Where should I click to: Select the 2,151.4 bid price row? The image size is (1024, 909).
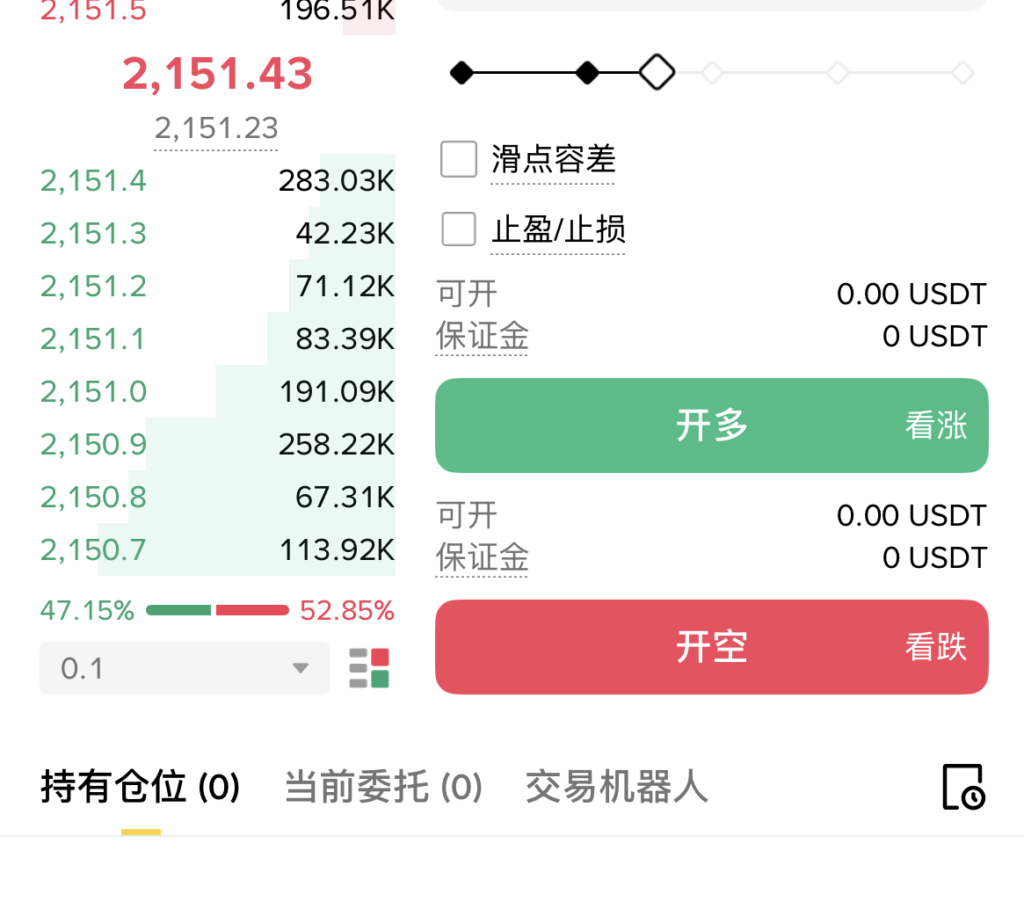[217, 181]
